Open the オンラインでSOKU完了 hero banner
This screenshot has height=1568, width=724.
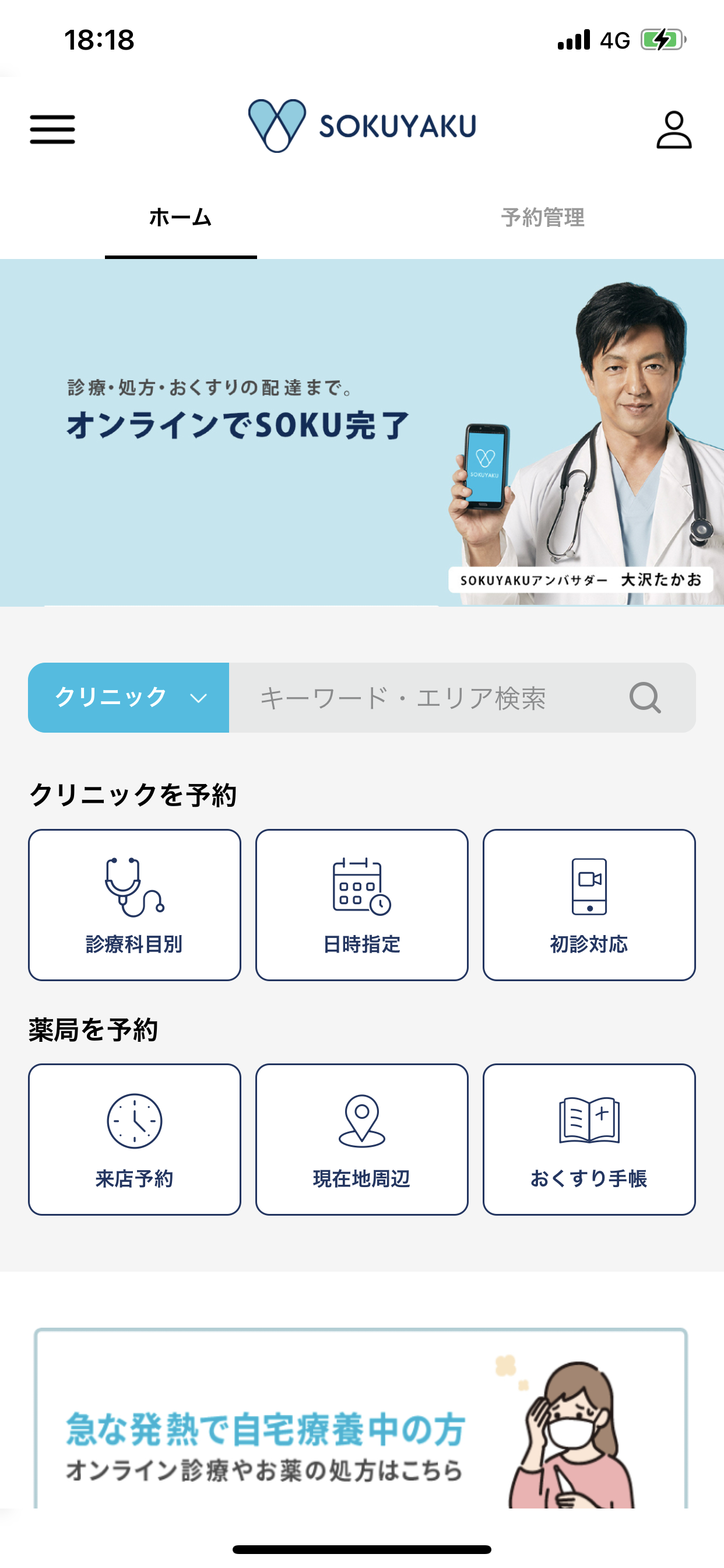[361, 432]
